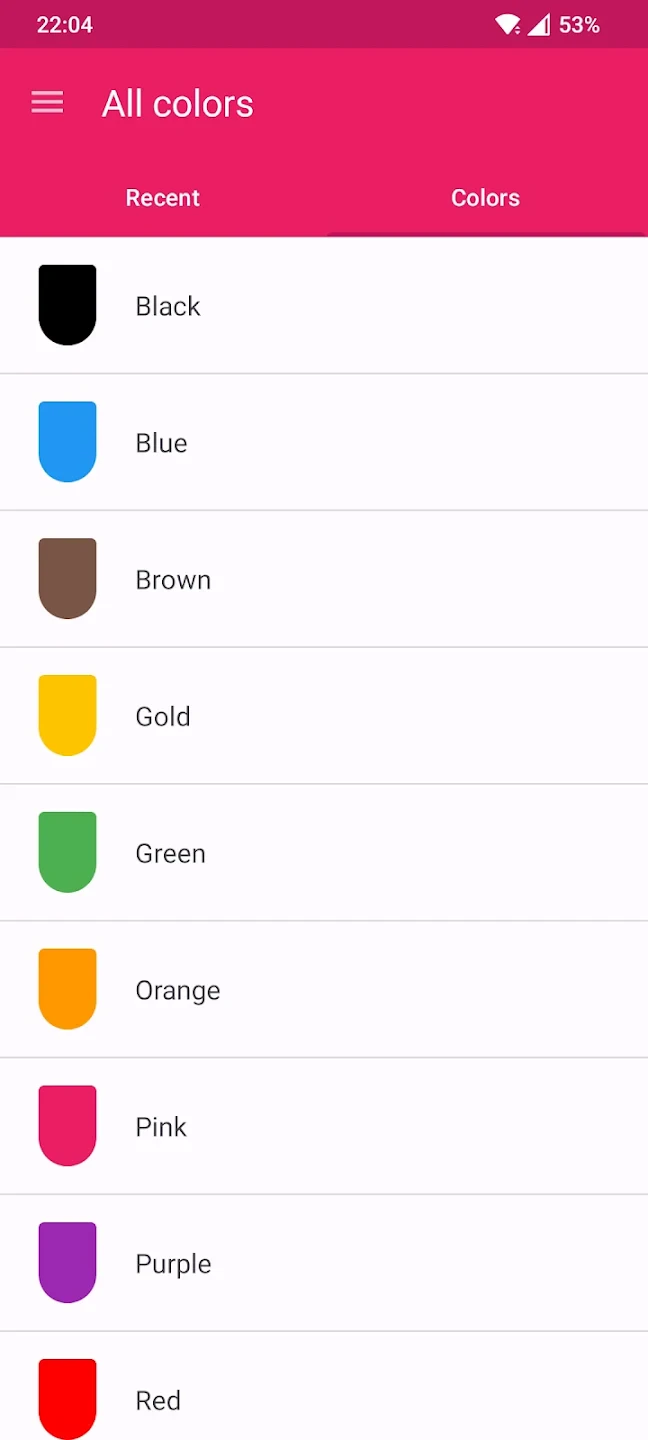Open the navigation drawer menu

click(x=47, y=103)
